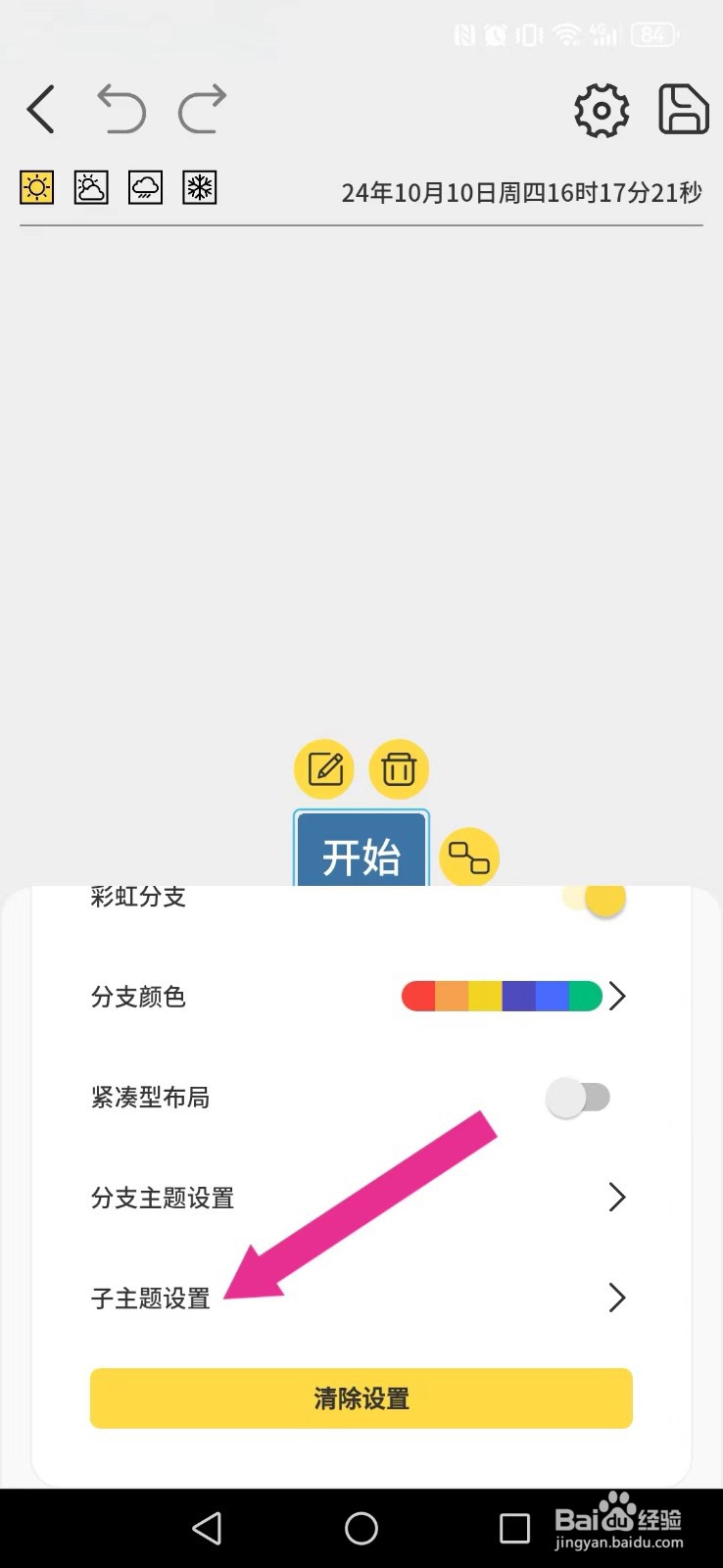Viewport: 723px width, 1568px height.
Task: Select the cloudy weather icon
Action: (x=90, y=187)
